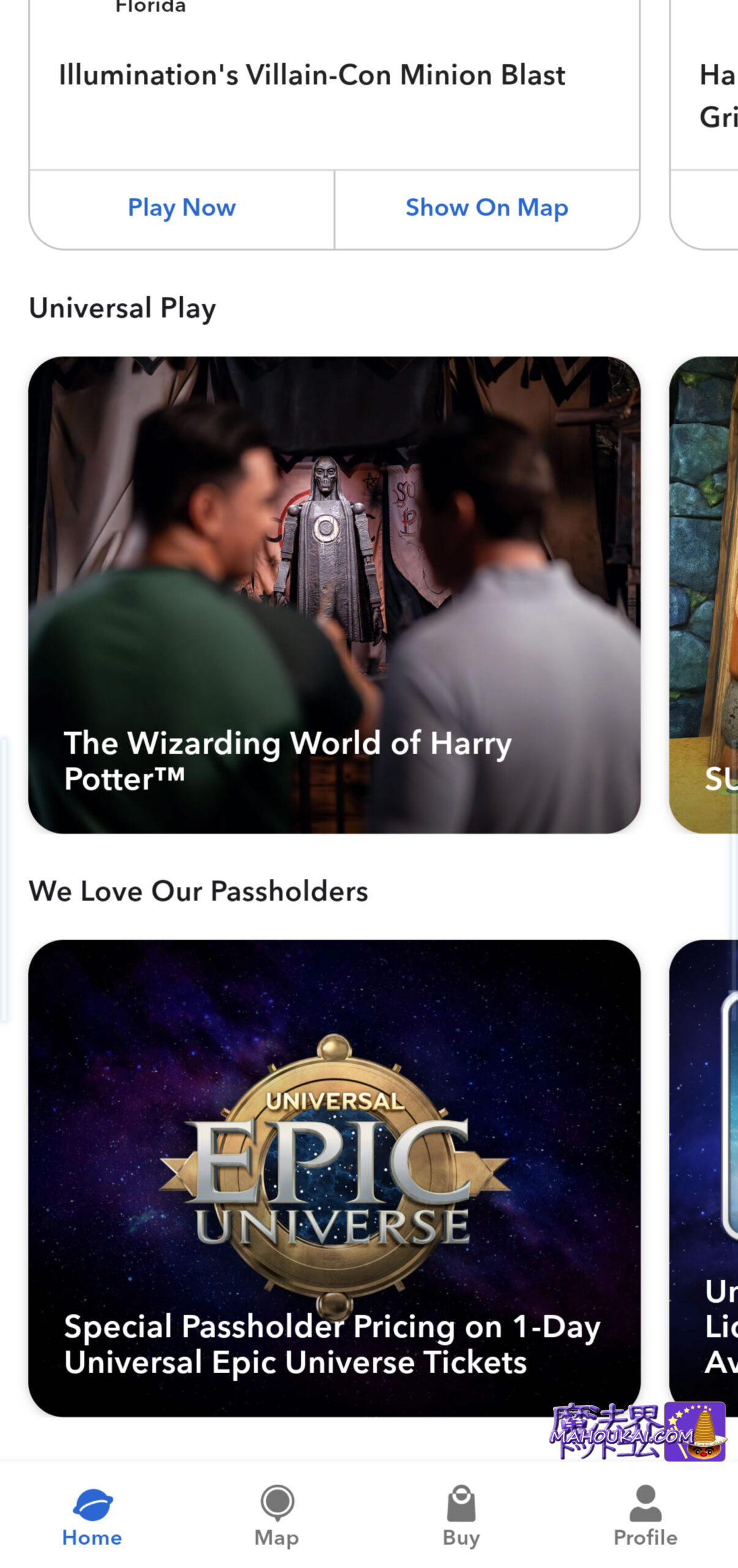Screen dimensions: 738x1568
Task: Select the Home tab
Action: [x=92, y=1515]
